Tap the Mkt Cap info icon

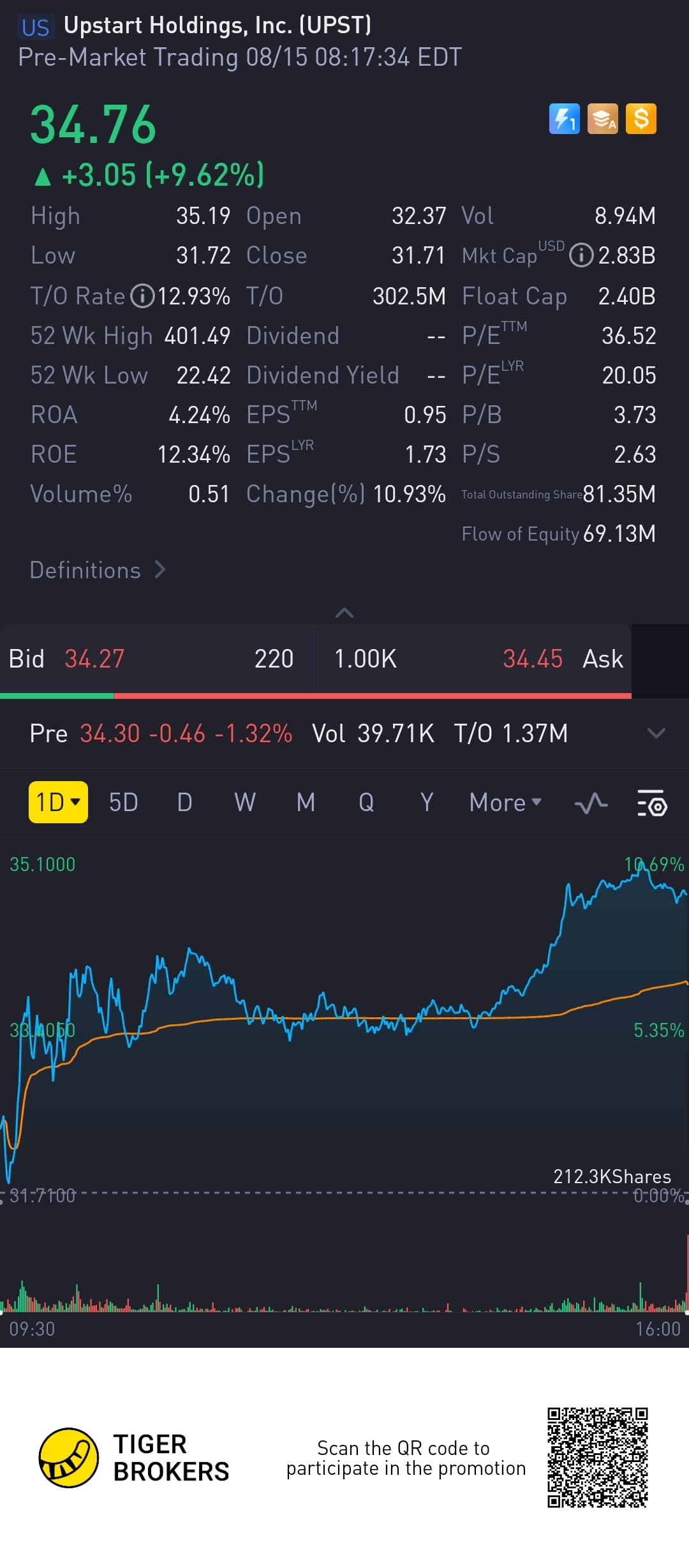coord(581,256)
